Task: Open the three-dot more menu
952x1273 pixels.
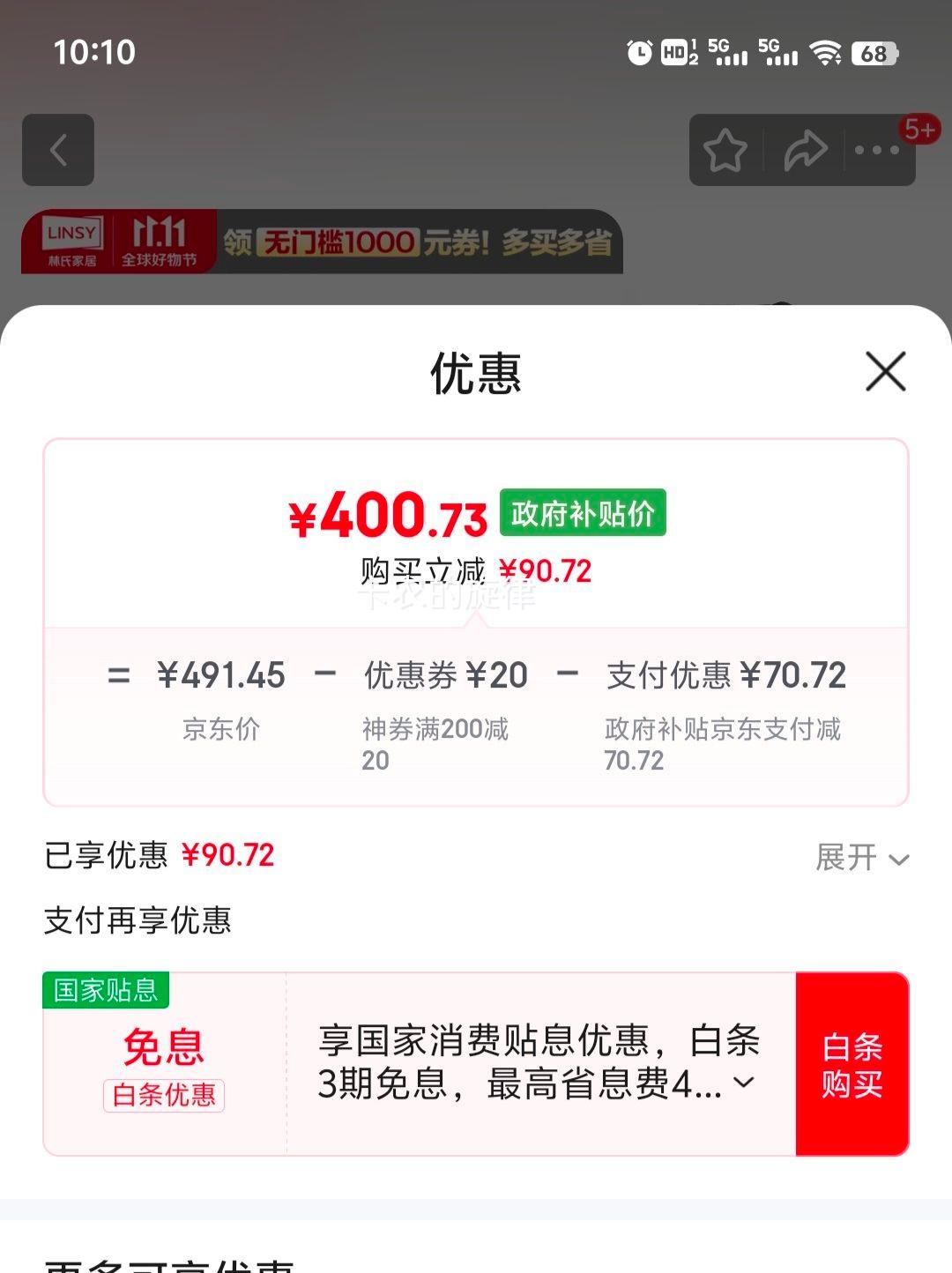Action: pos(877,151)
